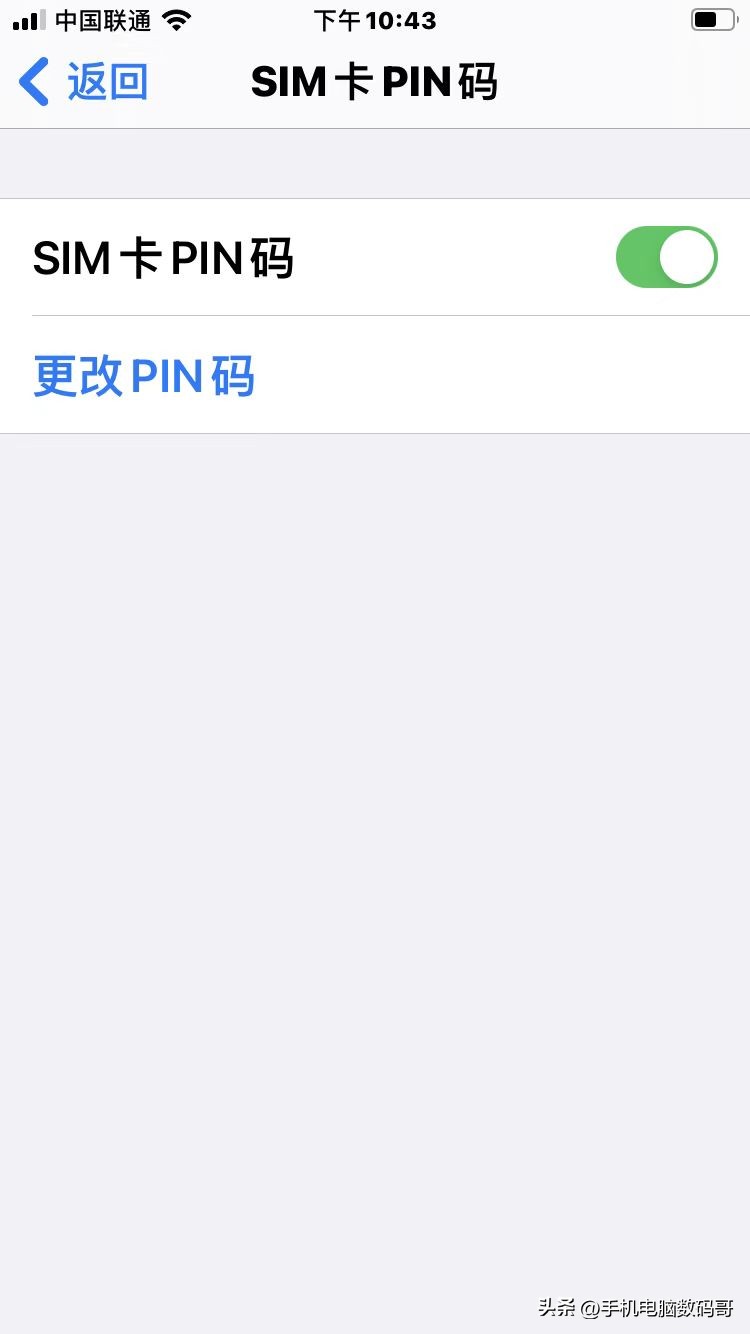
Task: Tap the empty area below 更改 PIN 码
Action: click(375, 700)
